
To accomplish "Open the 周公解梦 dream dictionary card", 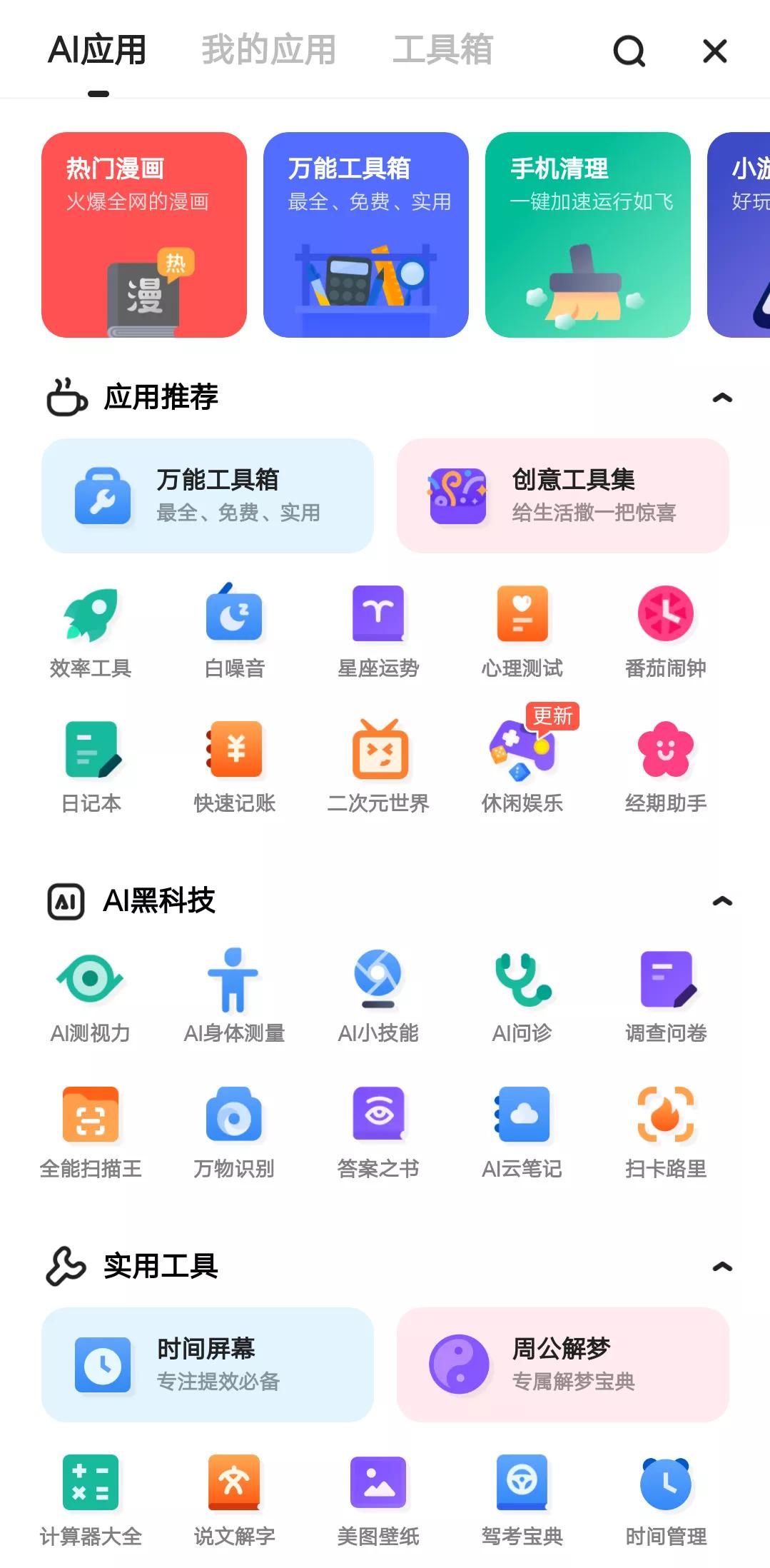I will click(x=564, y=1364).
